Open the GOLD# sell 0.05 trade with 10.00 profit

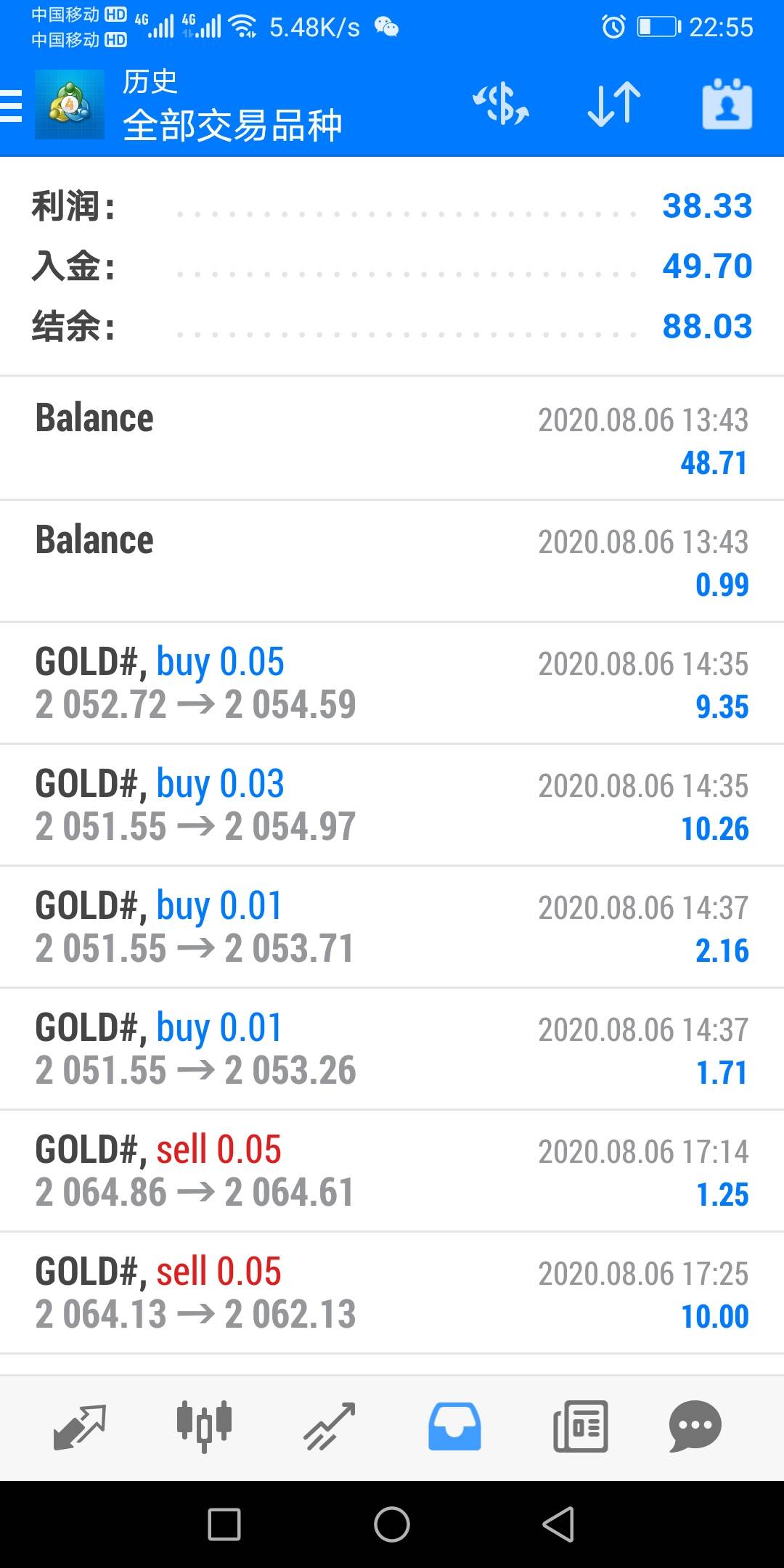coord(392,1293)
